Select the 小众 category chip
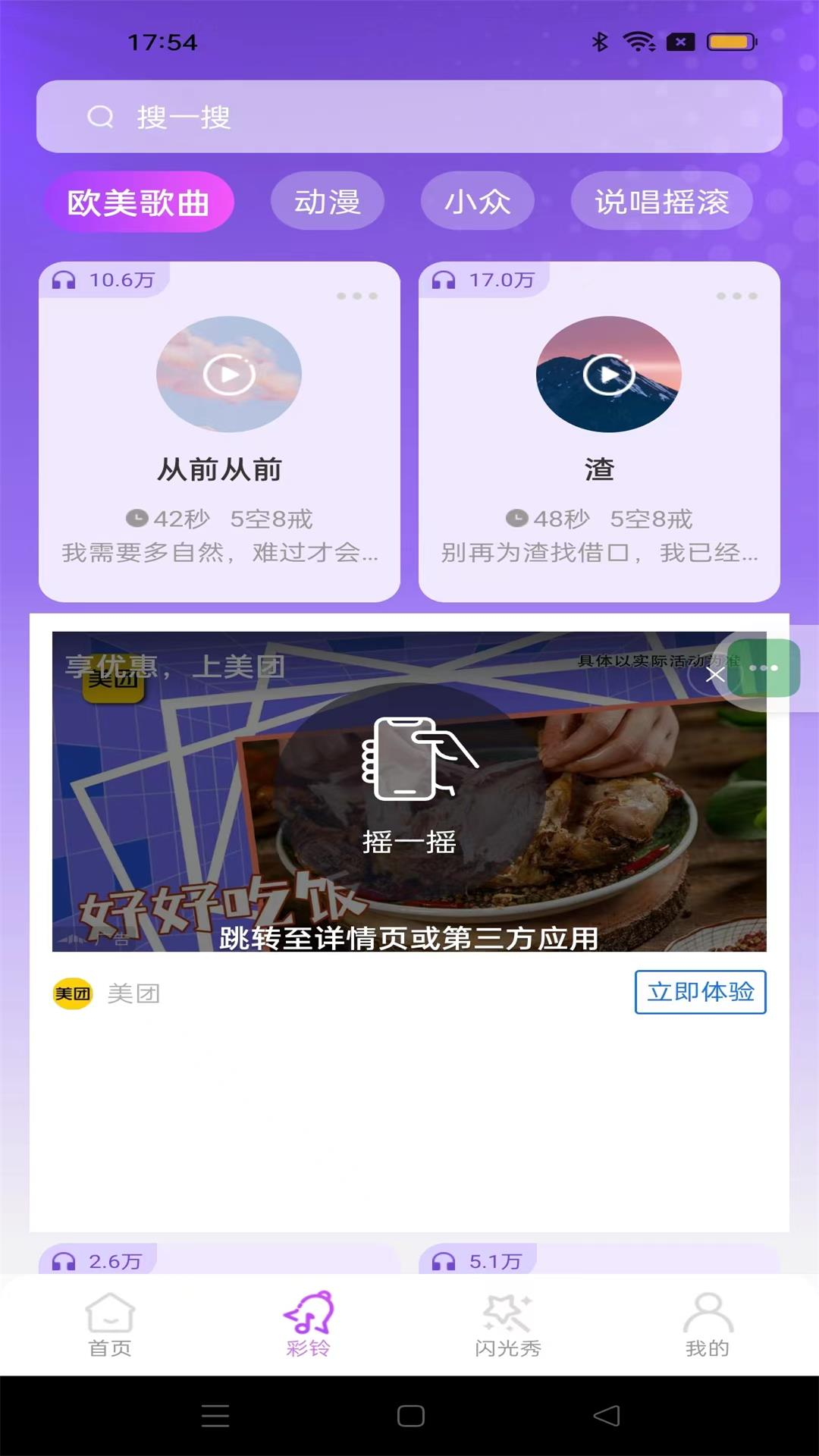The image size is (819, 1456). [477, 200]
